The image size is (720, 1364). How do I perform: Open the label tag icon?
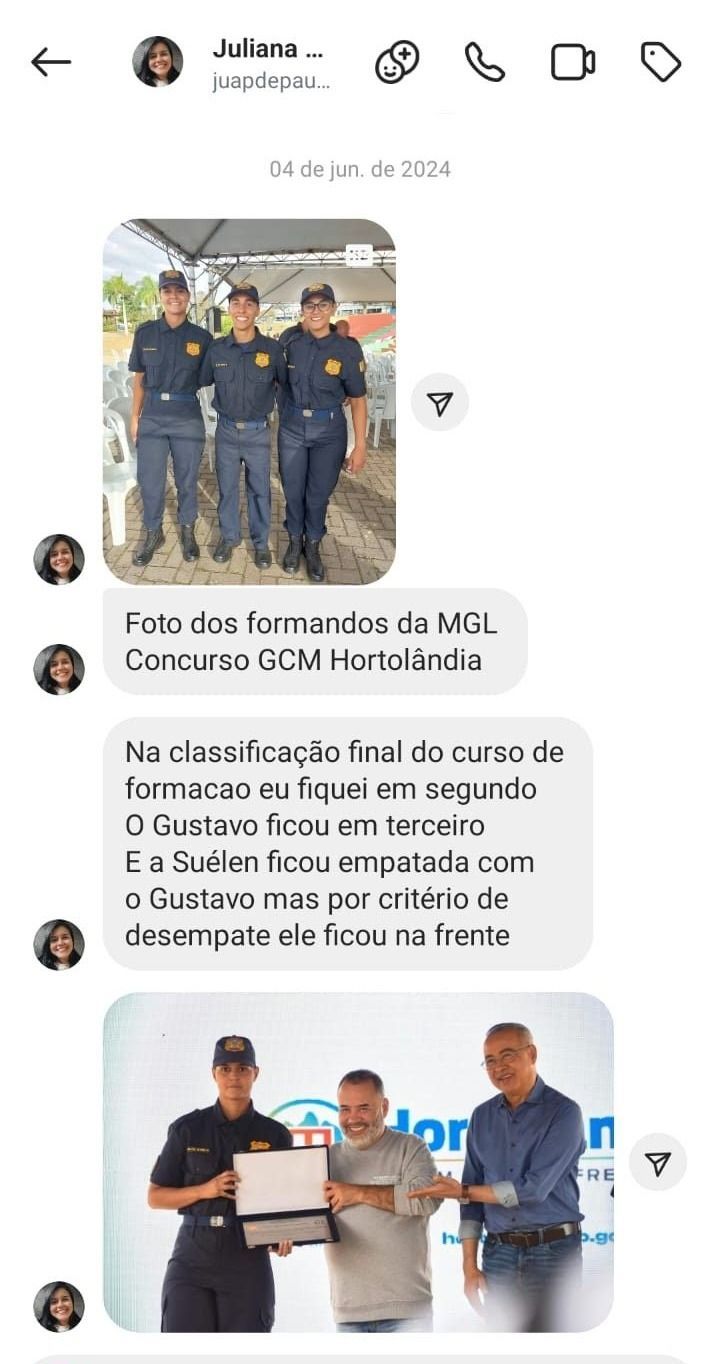click(661, 62)
